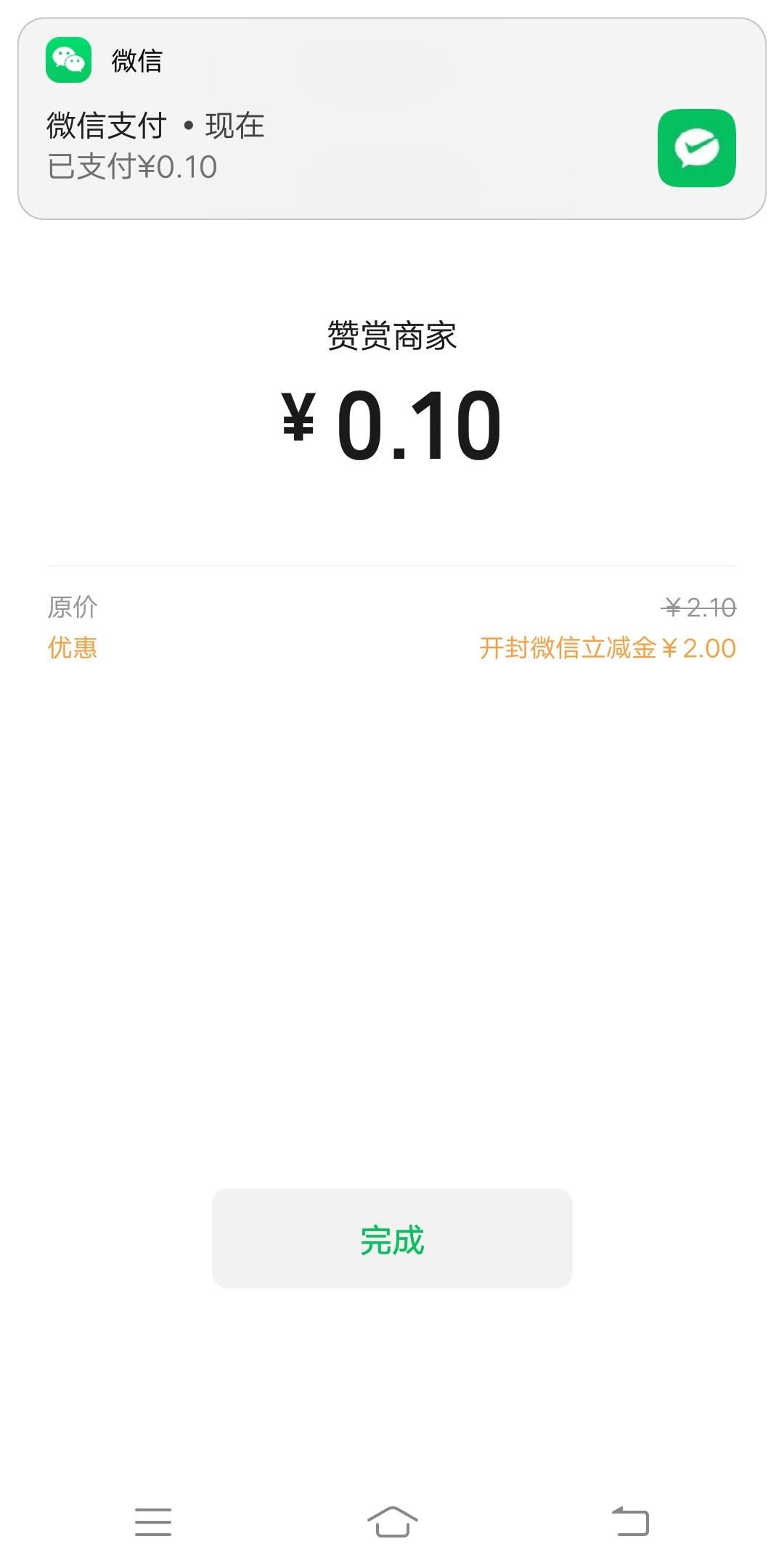This screenshot has height=1568, width=784.
Task: Return to the home screen
Action: pyautogui.click(x=392, y=1521)
